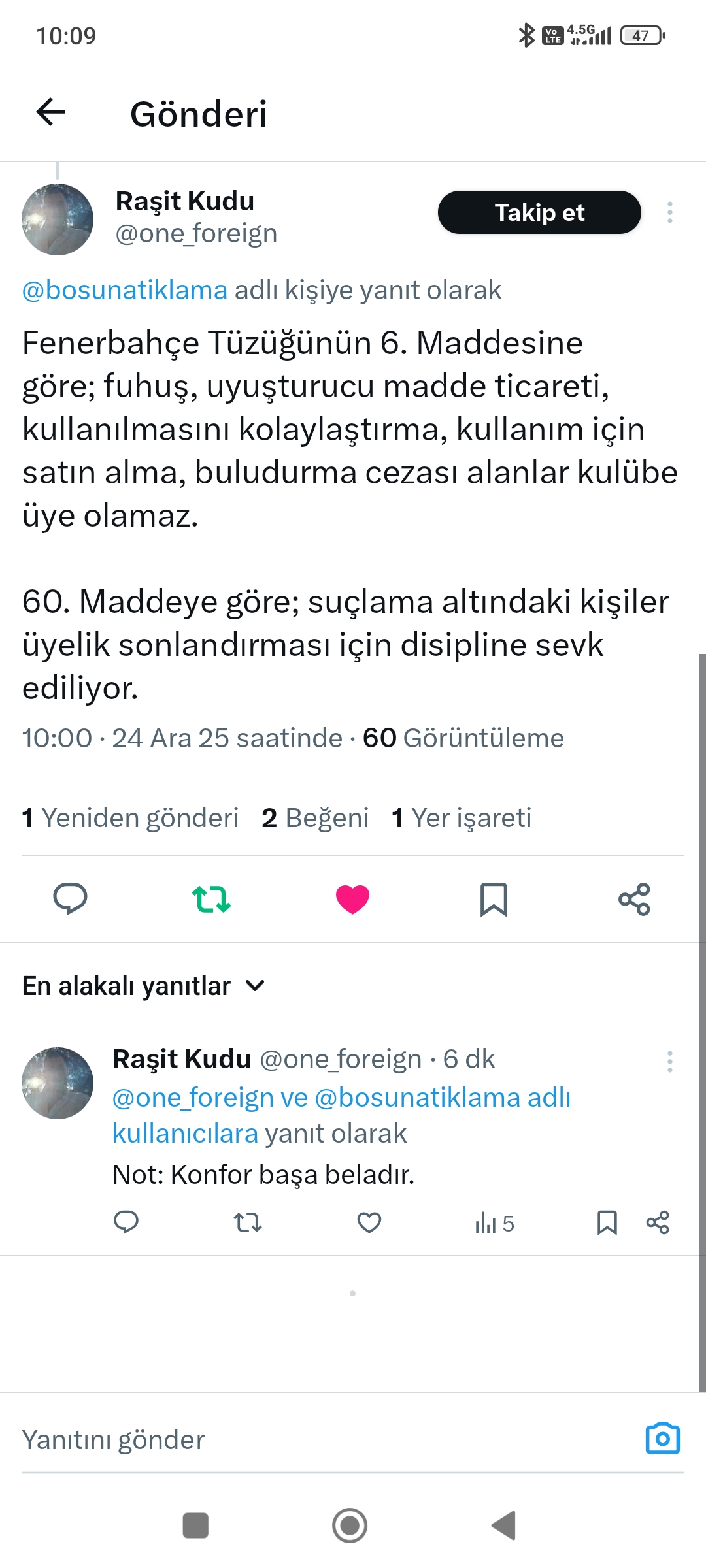Share the Konfor başa beladır reply
This screenshot has width=706, height=1568.
658,1222
